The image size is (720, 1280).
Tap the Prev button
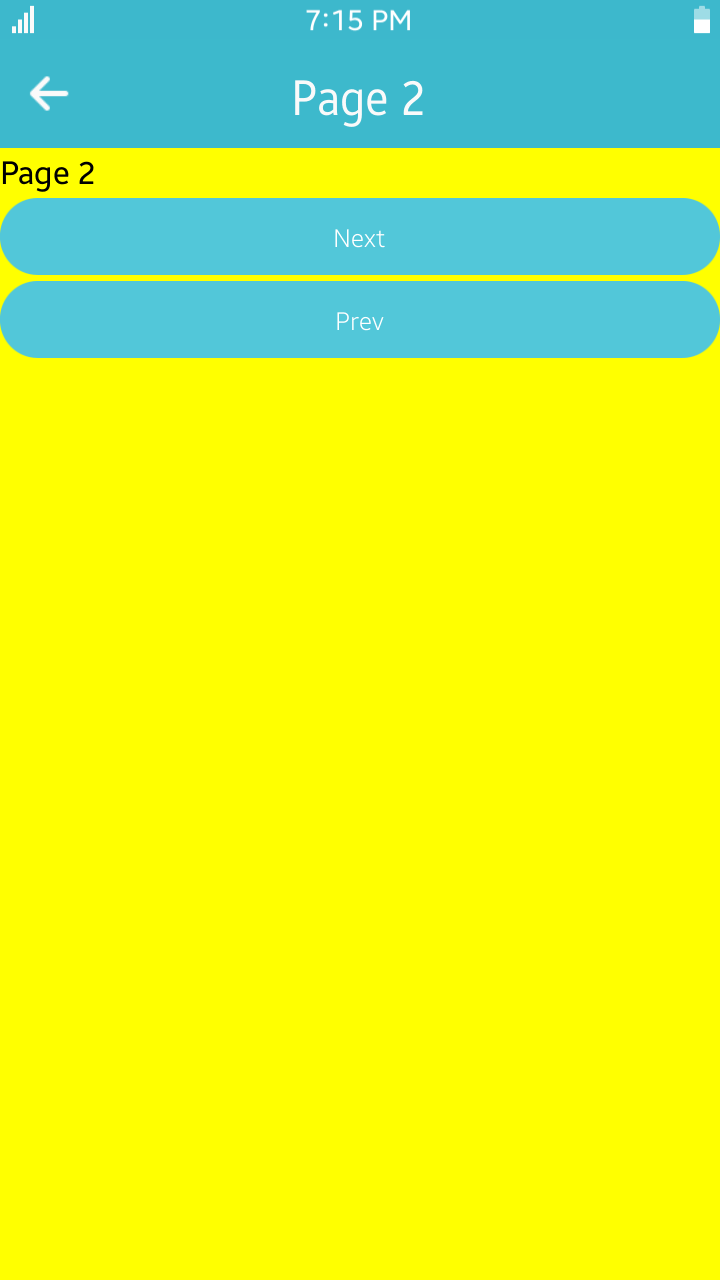coord(360,320)
